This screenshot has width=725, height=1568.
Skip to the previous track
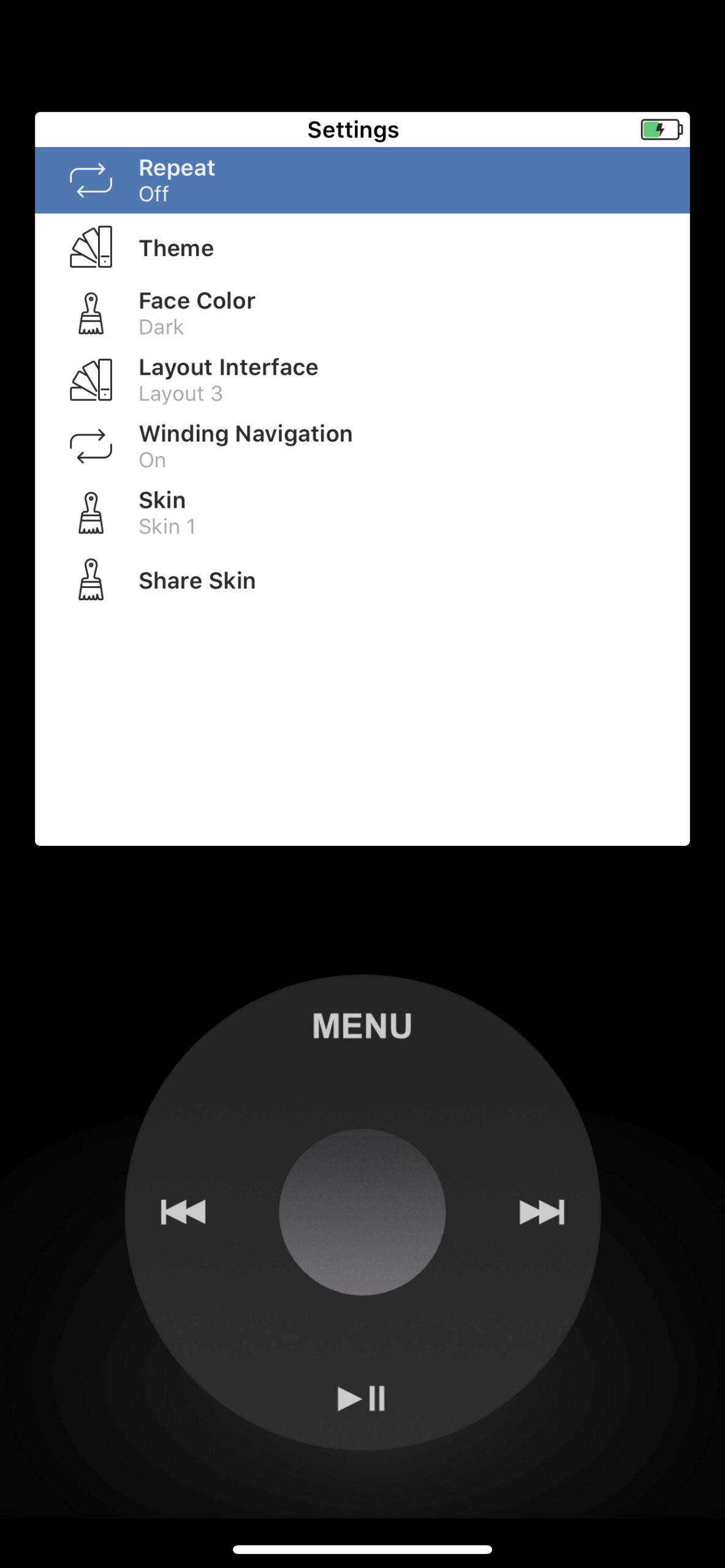183,1212
